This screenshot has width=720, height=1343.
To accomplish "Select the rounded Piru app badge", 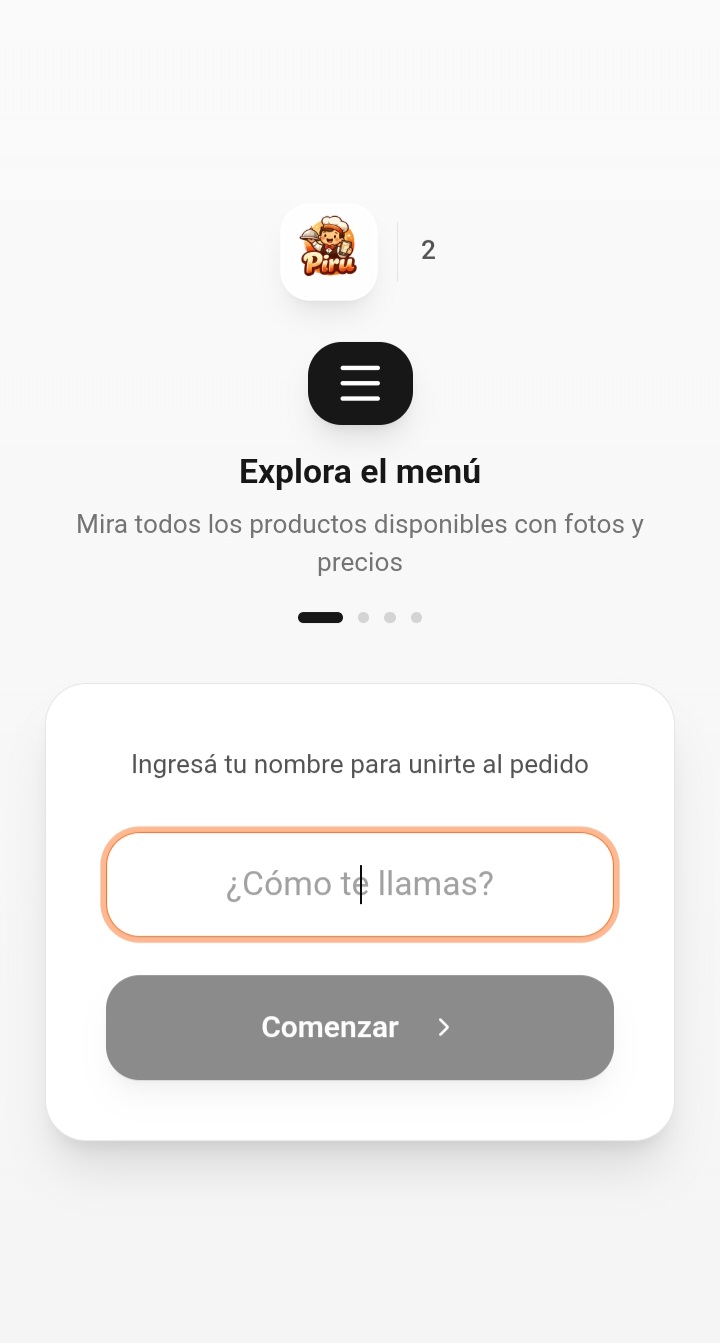I will point(329,251).
